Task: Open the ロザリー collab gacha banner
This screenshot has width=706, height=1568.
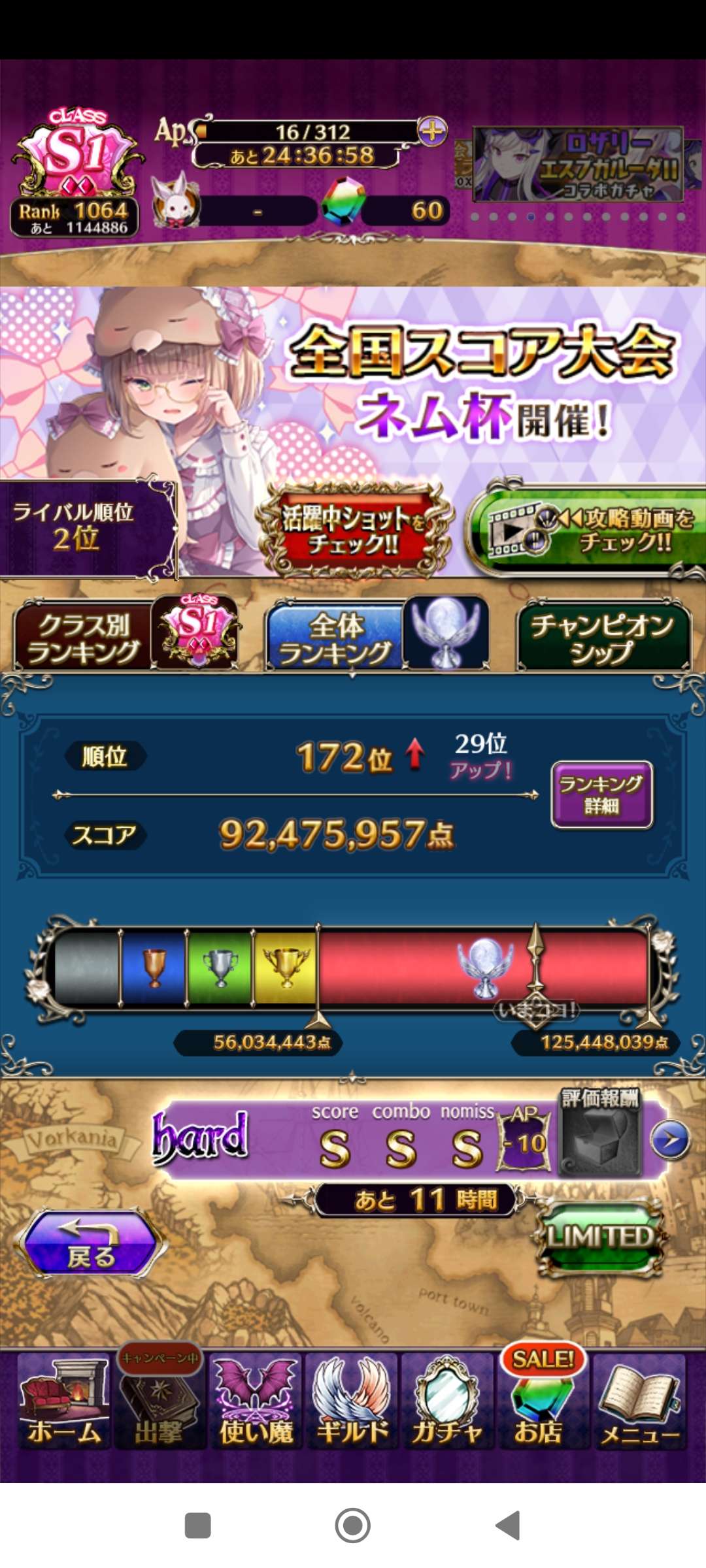Action: (578, 165)
